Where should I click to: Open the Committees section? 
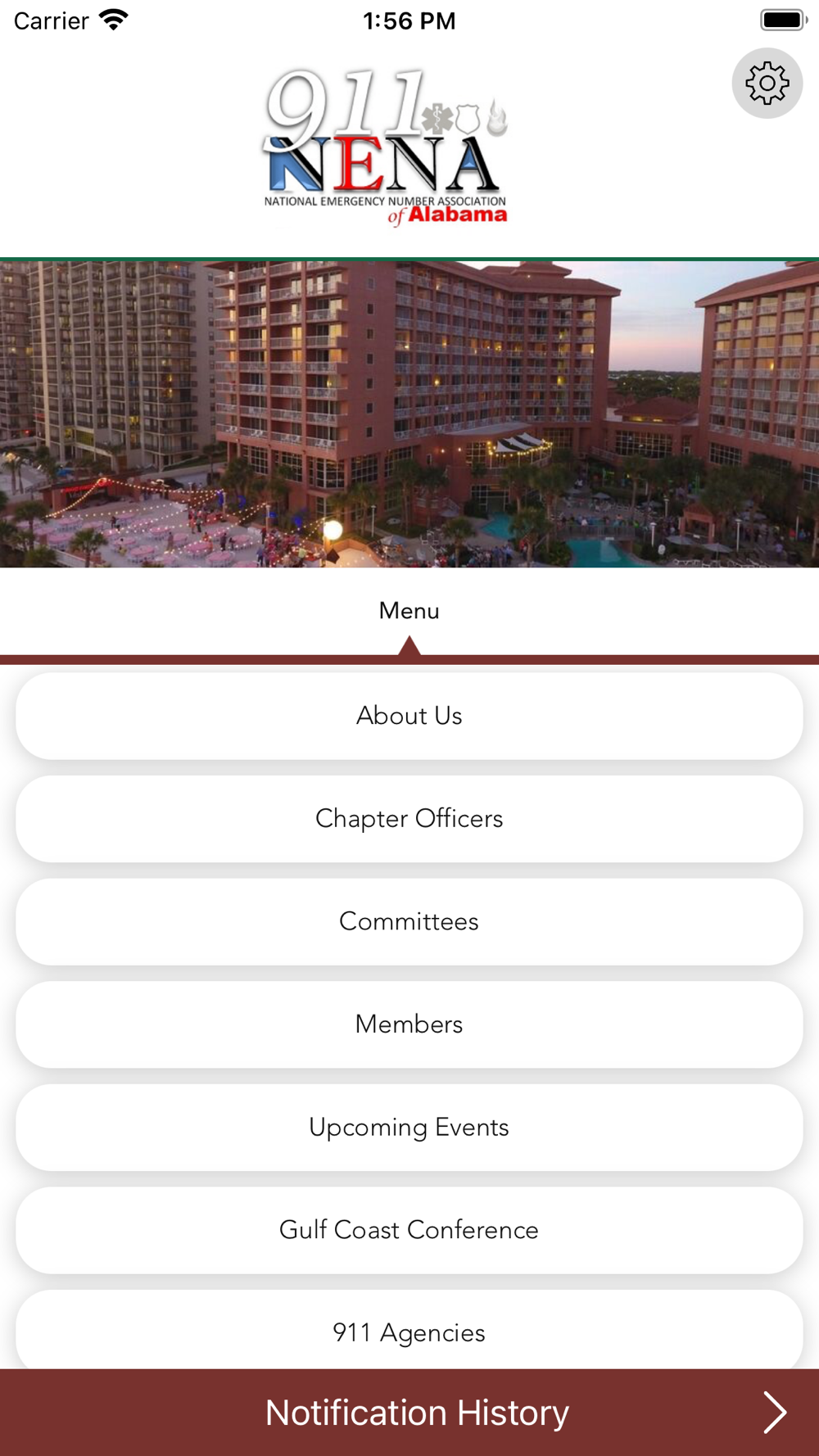409,921
